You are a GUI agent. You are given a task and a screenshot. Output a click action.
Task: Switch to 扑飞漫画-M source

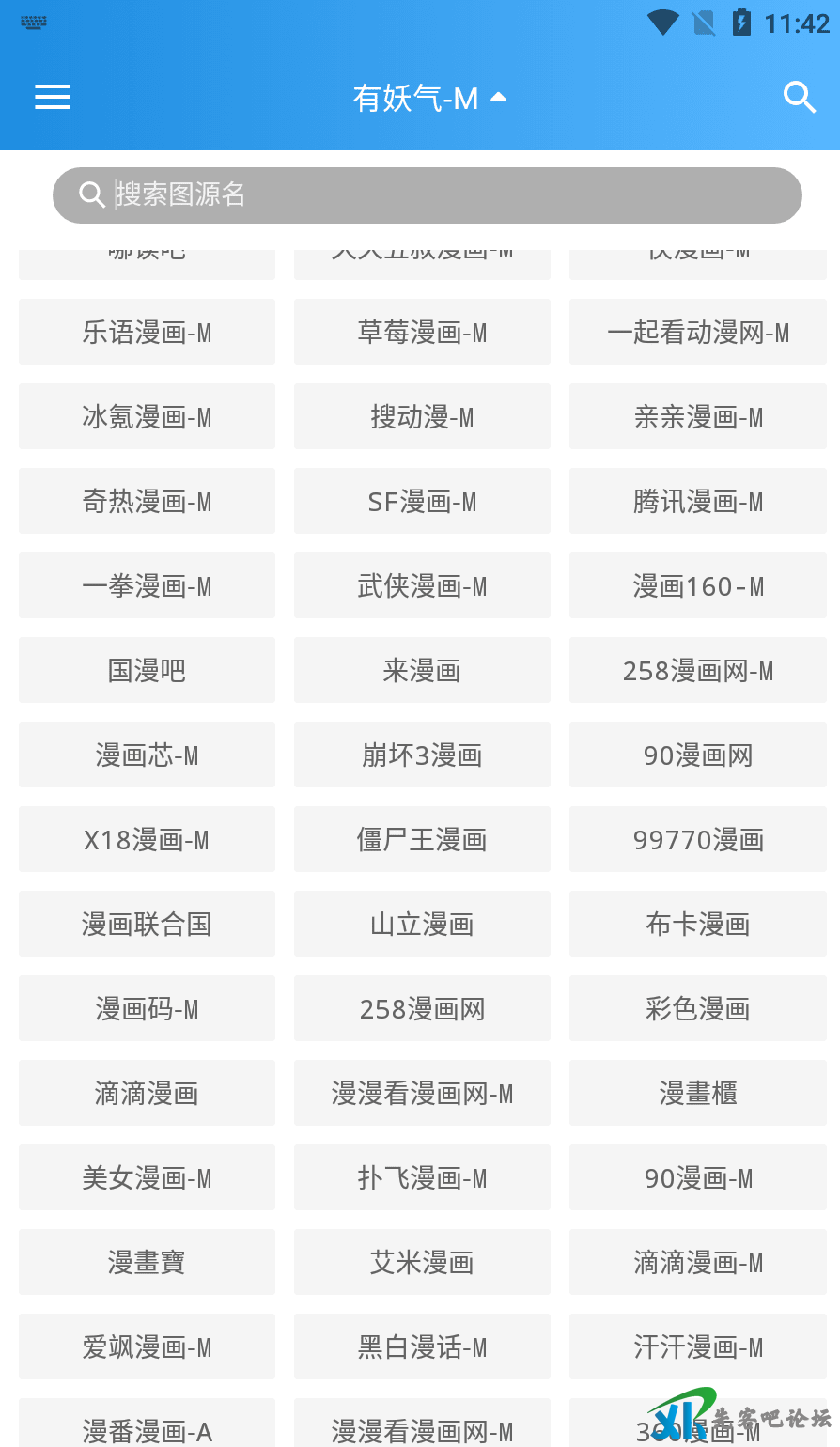pyautogui.click(x=422, y=1178)
